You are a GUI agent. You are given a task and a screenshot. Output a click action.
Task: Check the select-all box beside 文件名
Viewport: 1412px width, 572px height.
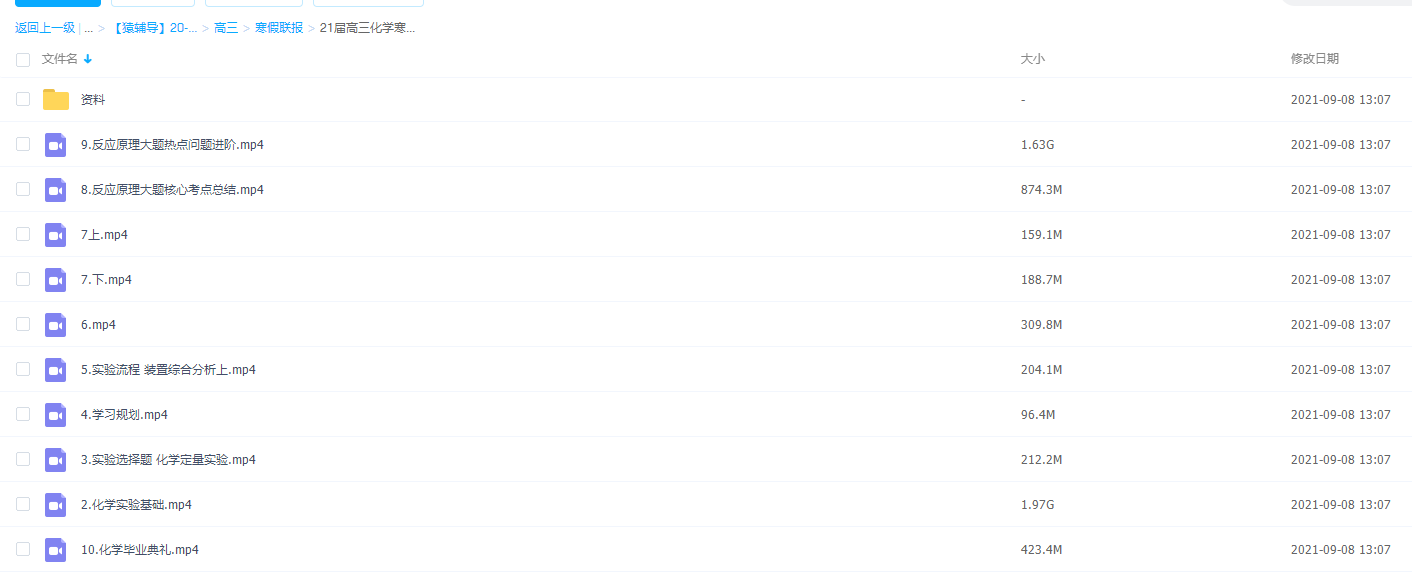tap(23, 60)
